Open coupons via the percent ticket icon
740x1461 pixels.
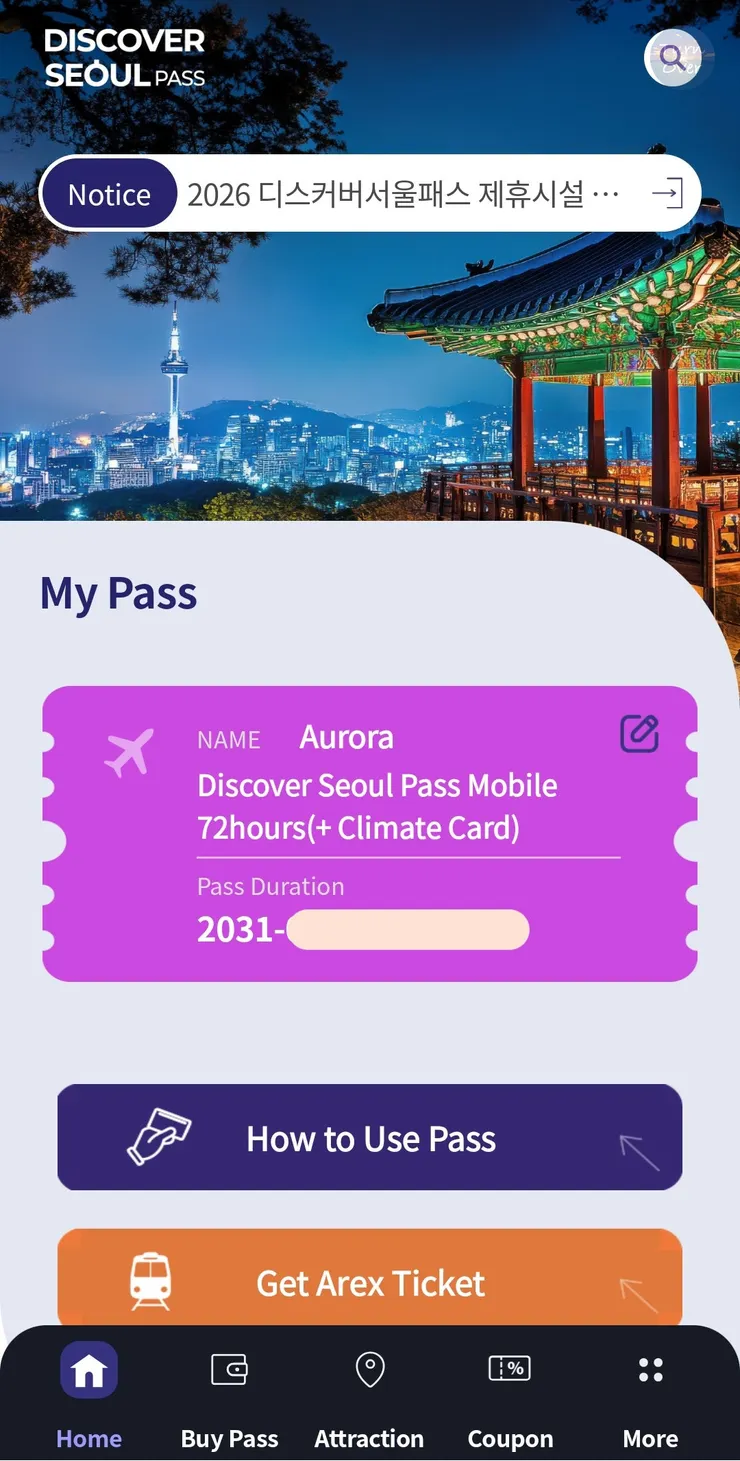click(x=509, y=1369)
